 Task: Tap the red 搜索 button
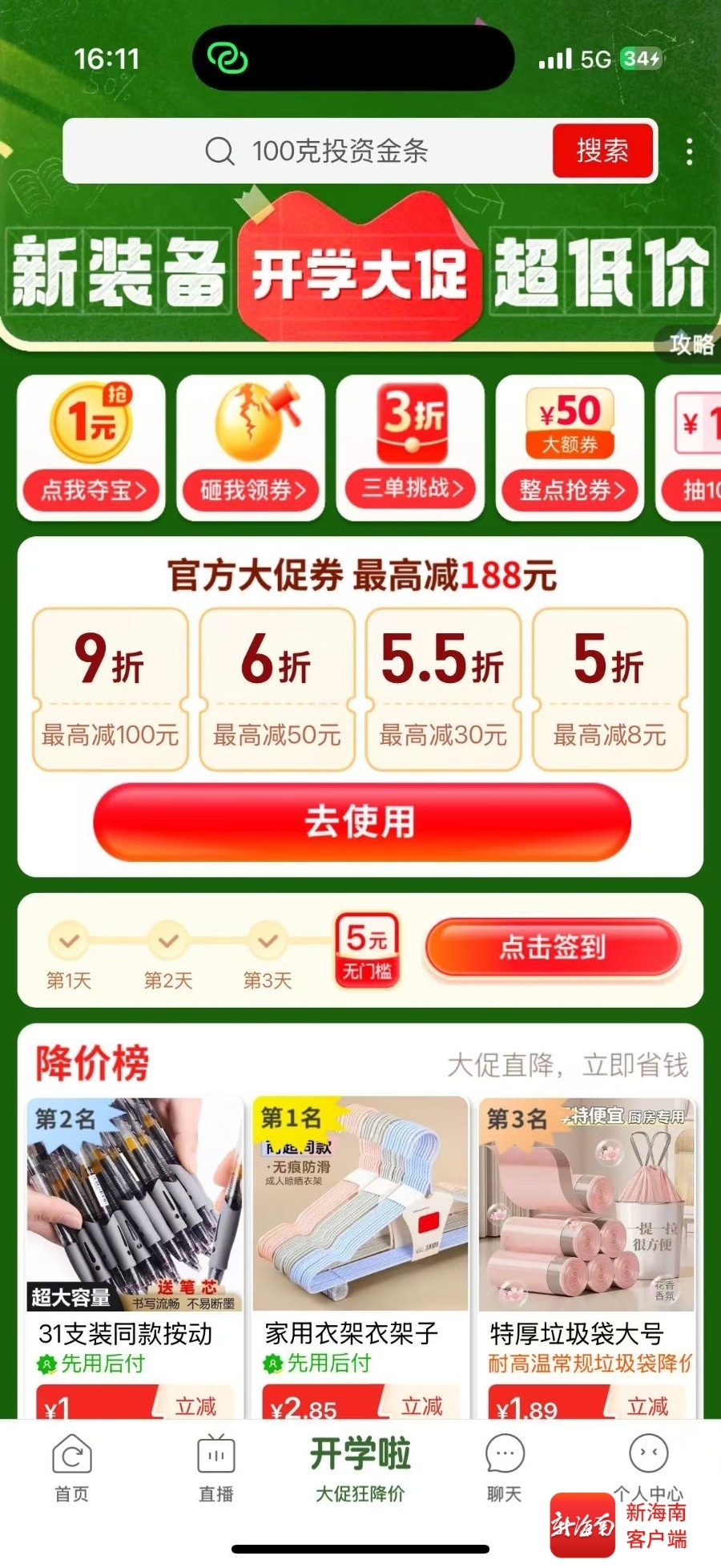pos(602,151)
